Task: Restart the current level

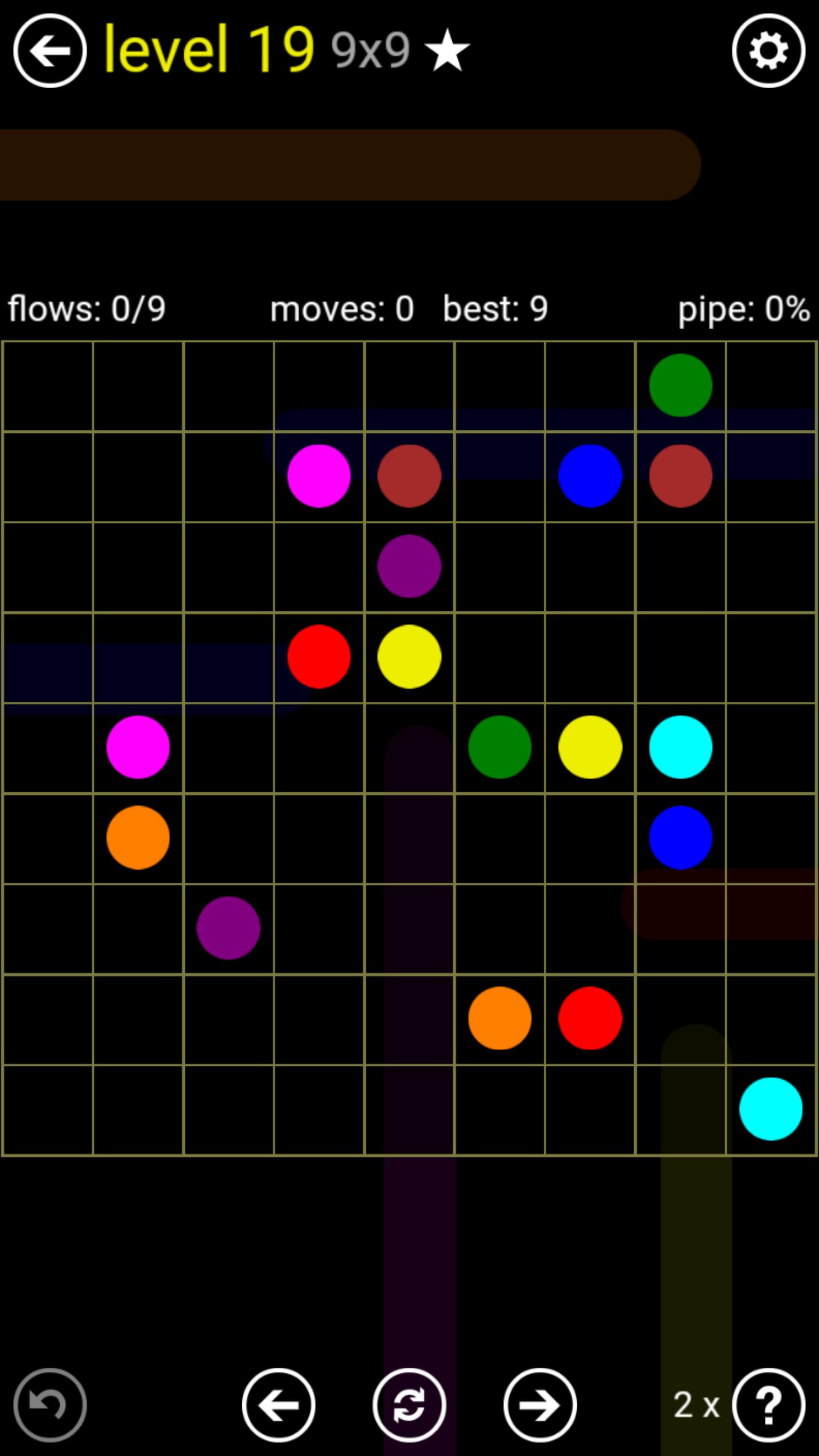Action: 409,1405
